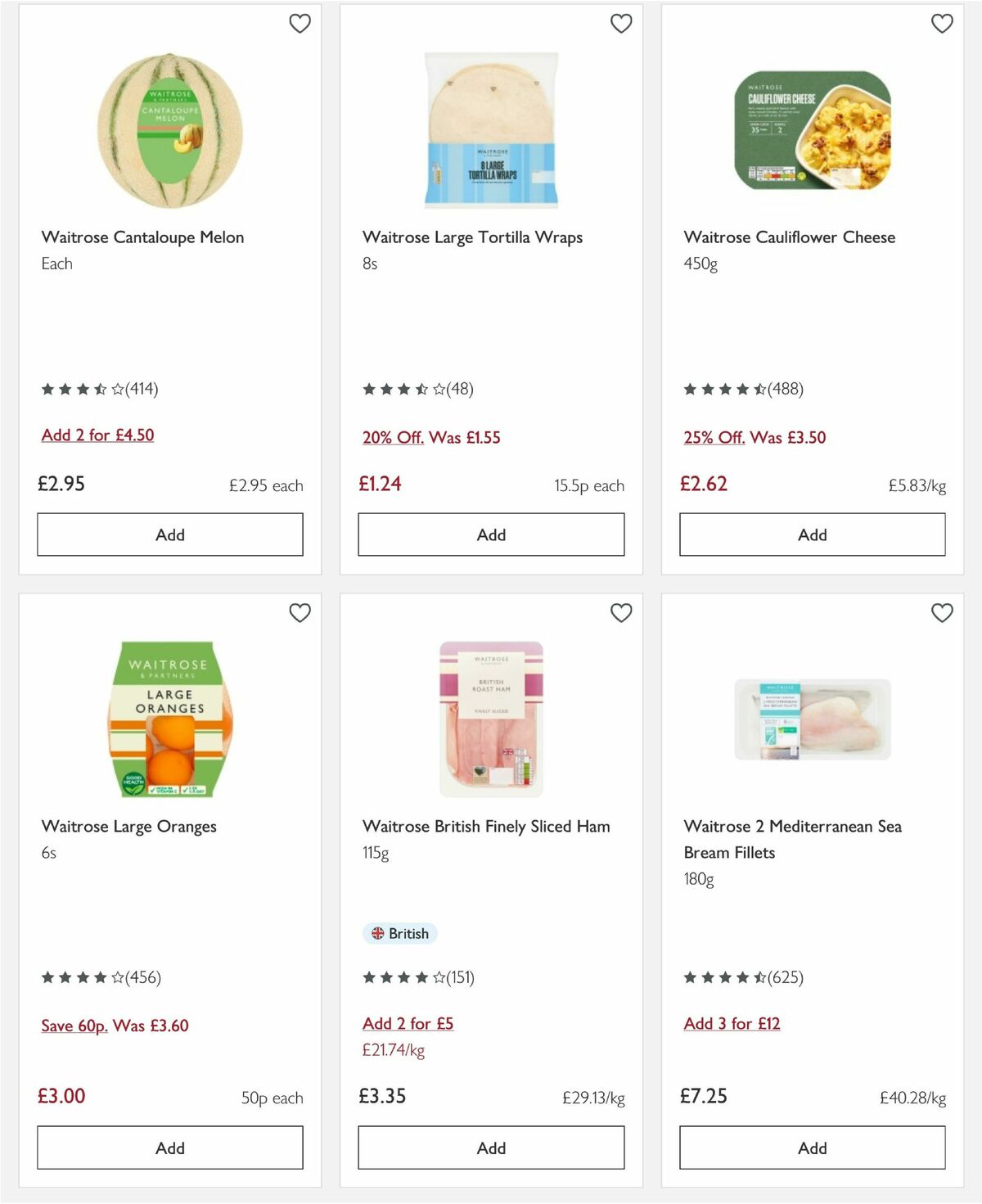Image resolution: width=982 pixels, height=1204 pixels.
Task: Open the Add 3 for £12 sea bream offer
Action: (x=732, y=1023)
